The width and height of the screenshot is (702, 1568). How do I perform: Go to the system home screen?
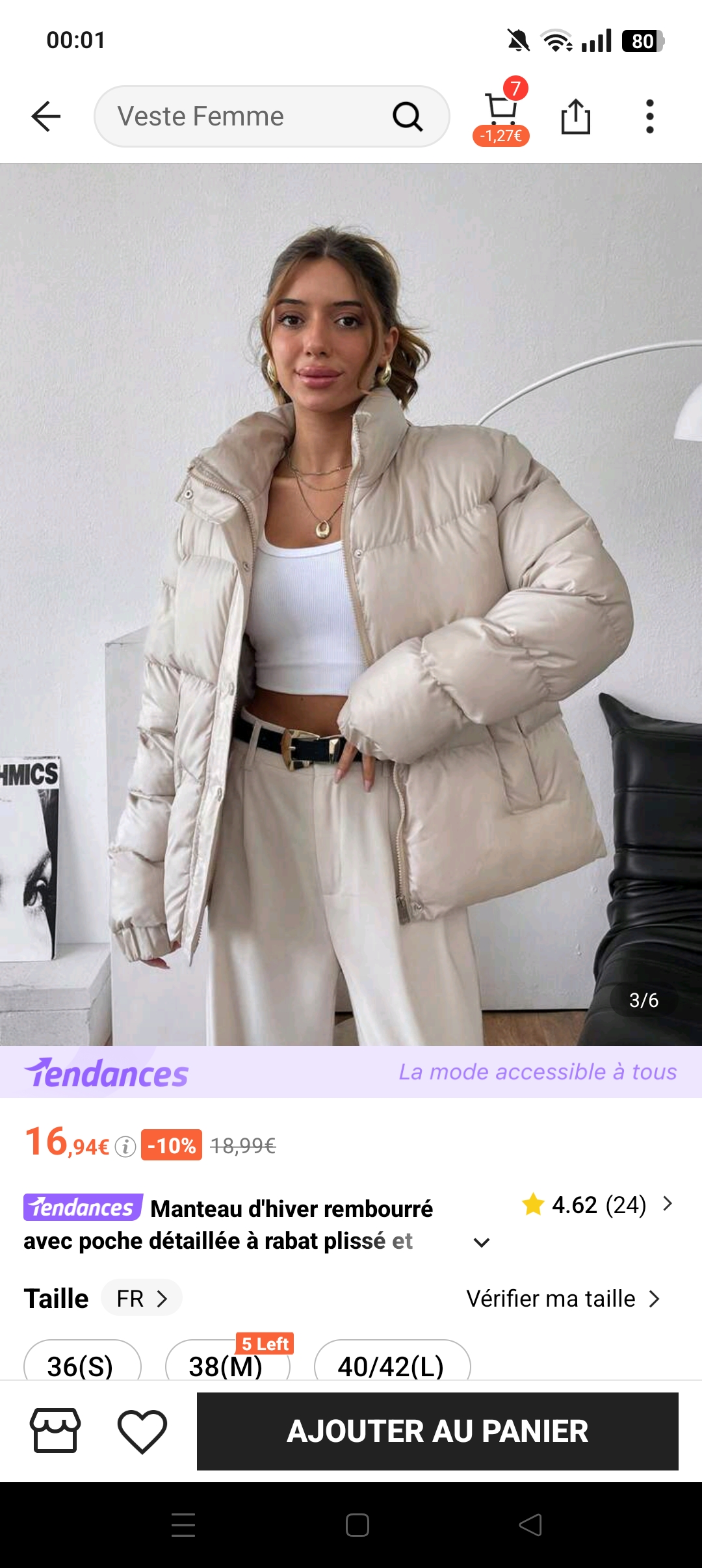pyautogui.click(x=357, y=1525)
